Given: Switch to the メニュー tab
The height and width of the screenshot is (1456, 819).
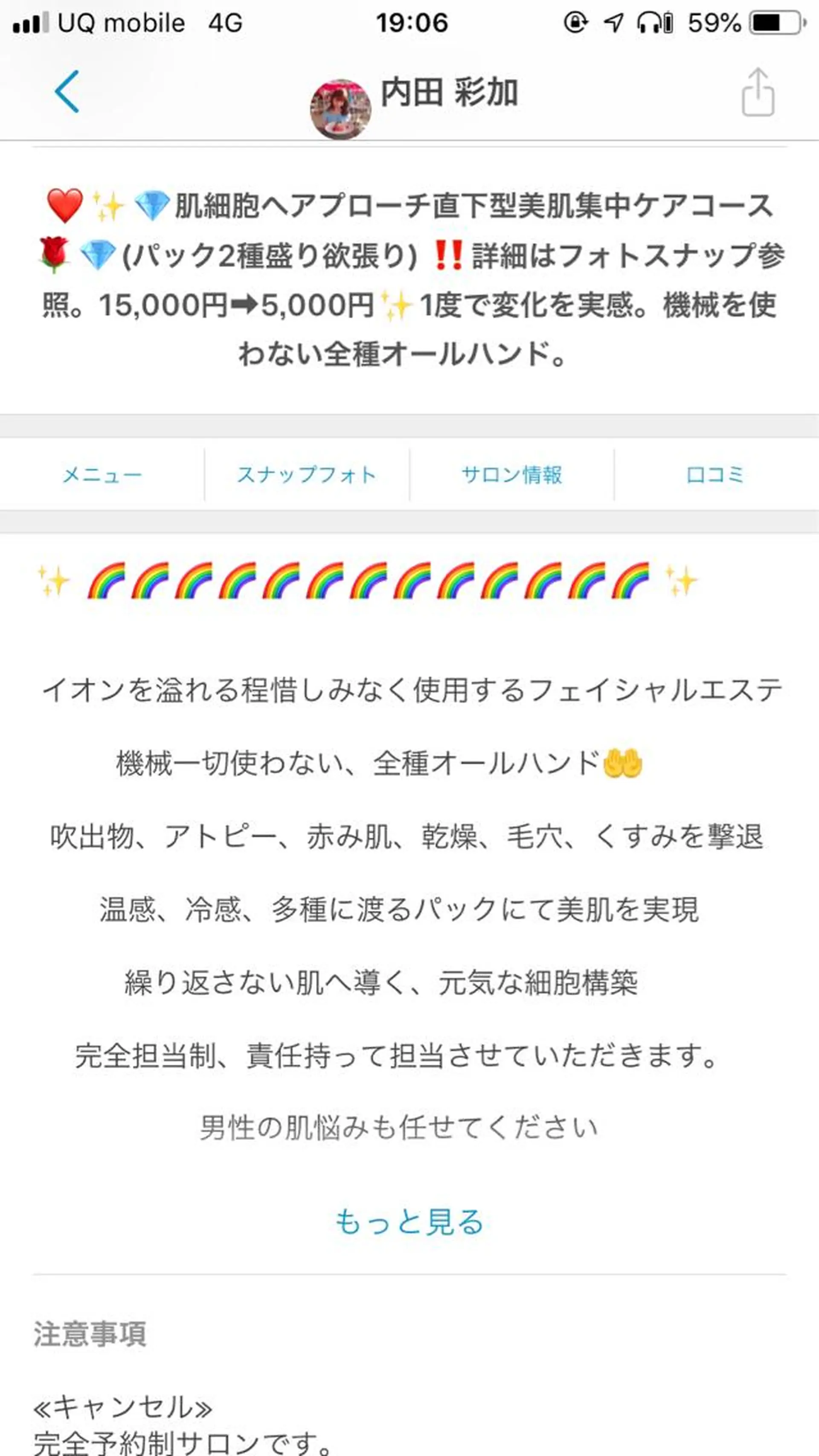Looking at the screenshot, I should (103, 475).
